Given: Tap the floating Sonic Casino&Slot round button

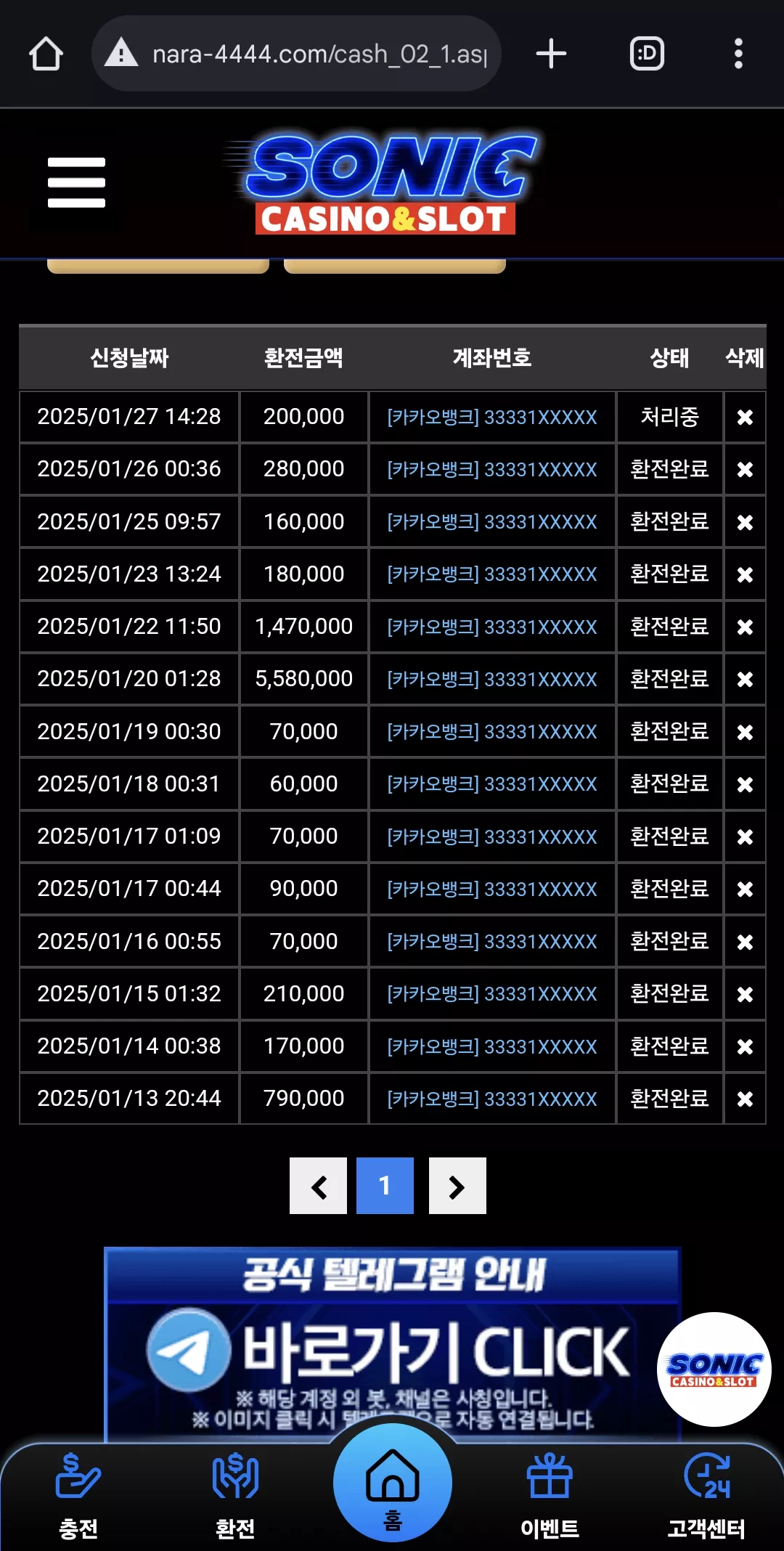Looking at the screenshot, I should [714, 1369].
